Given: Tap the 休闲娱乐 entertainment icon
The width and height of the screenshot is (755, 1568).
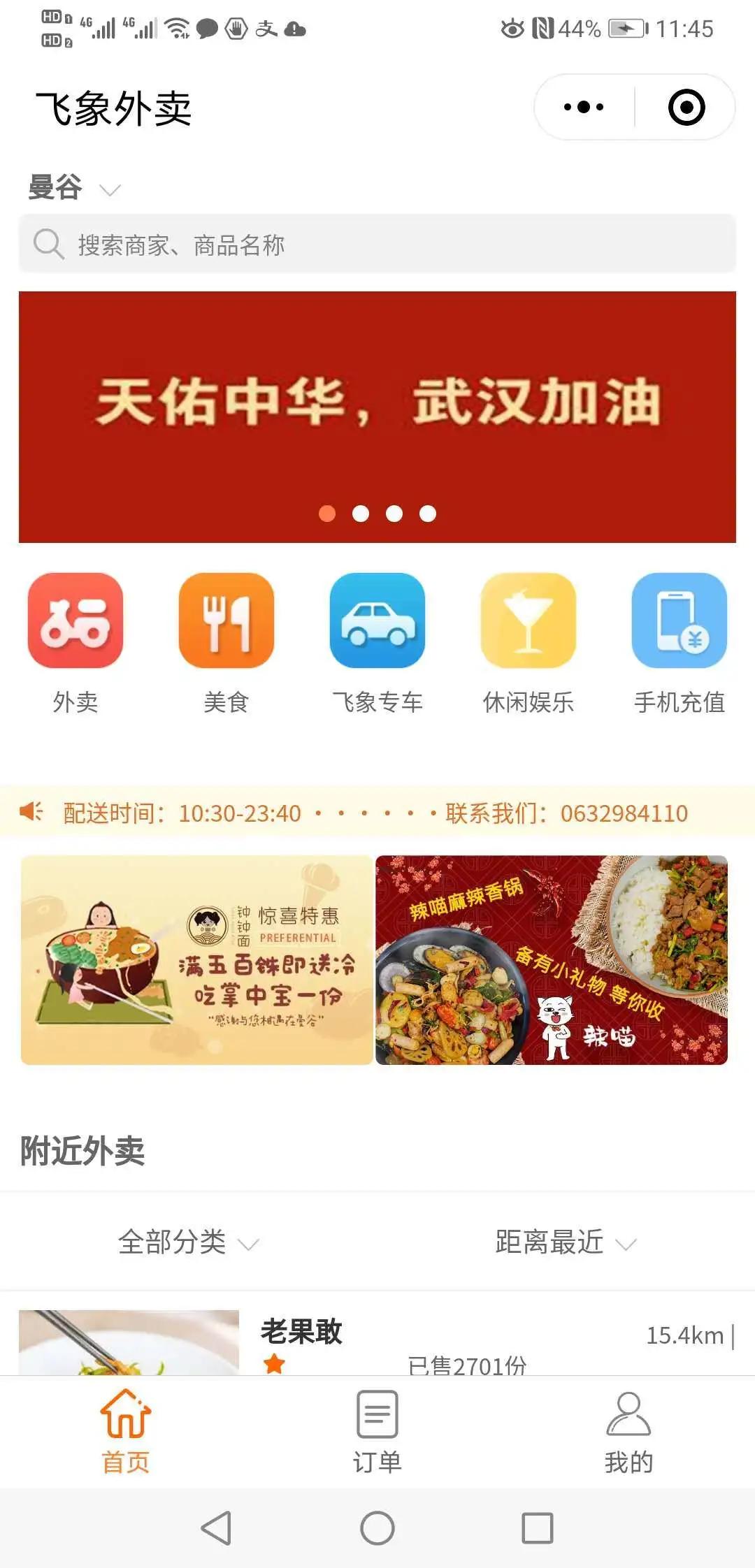Looking at the screenshot, I should tap(527, 623).
